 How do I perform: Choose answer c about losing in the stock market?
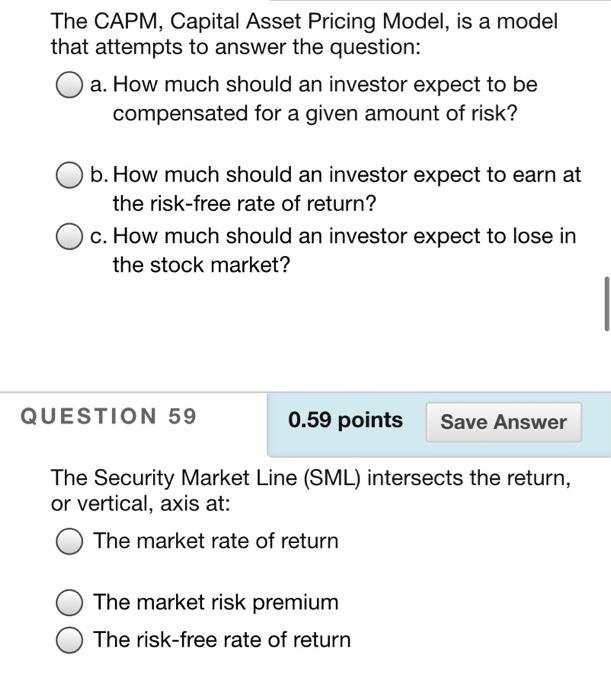click(x=69, y=238)
